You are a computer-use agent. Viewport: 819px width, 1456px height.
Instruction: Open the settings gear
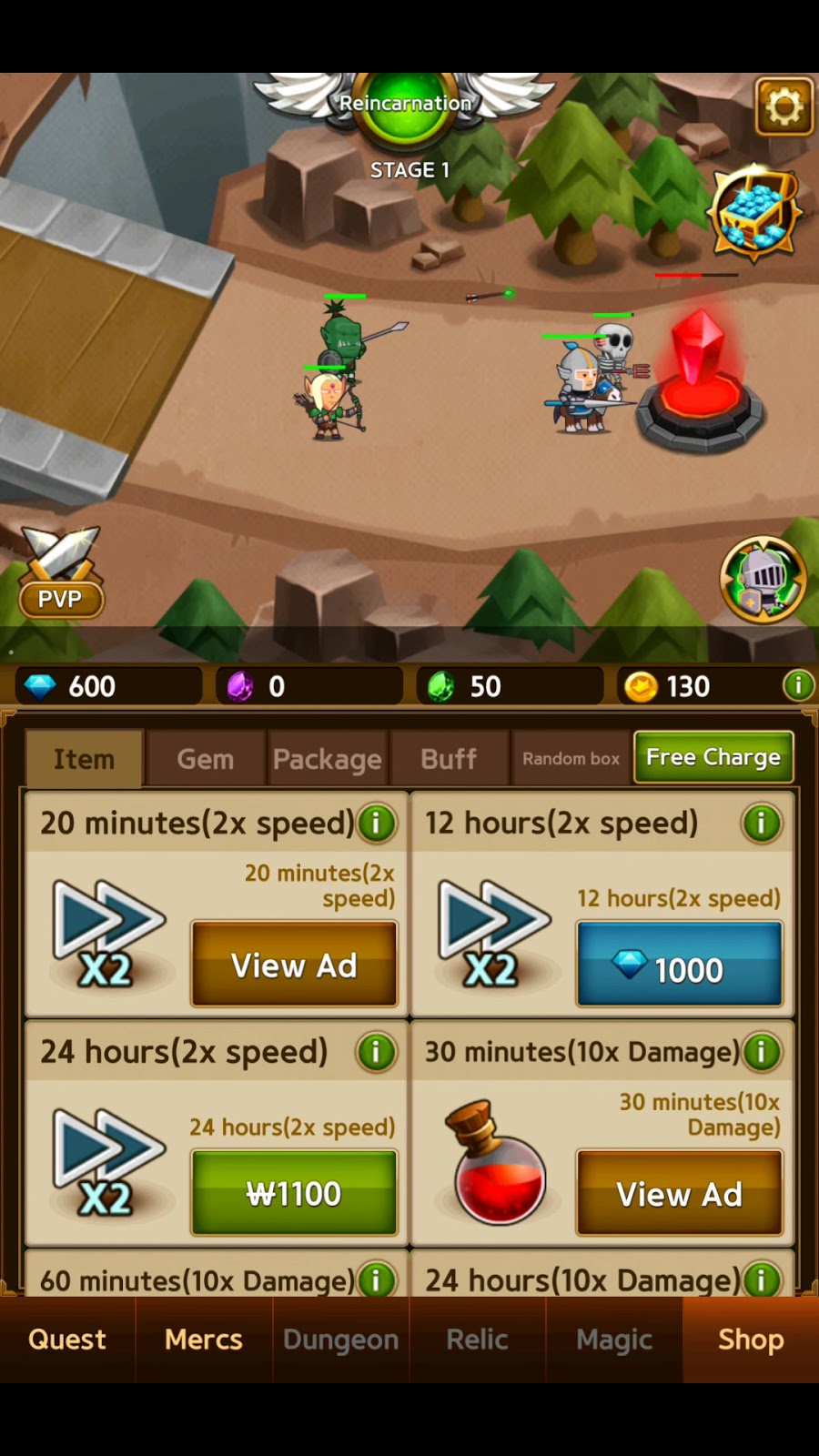[x=784, y=106]
